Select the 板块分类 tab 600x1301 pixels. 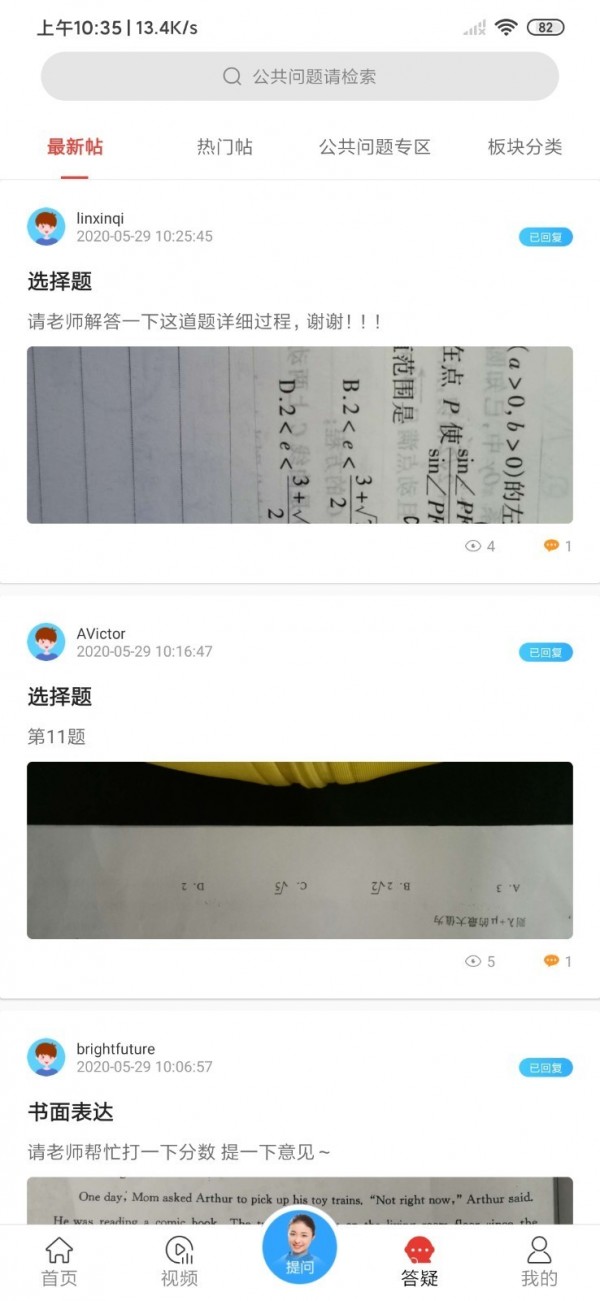(524, 148)
